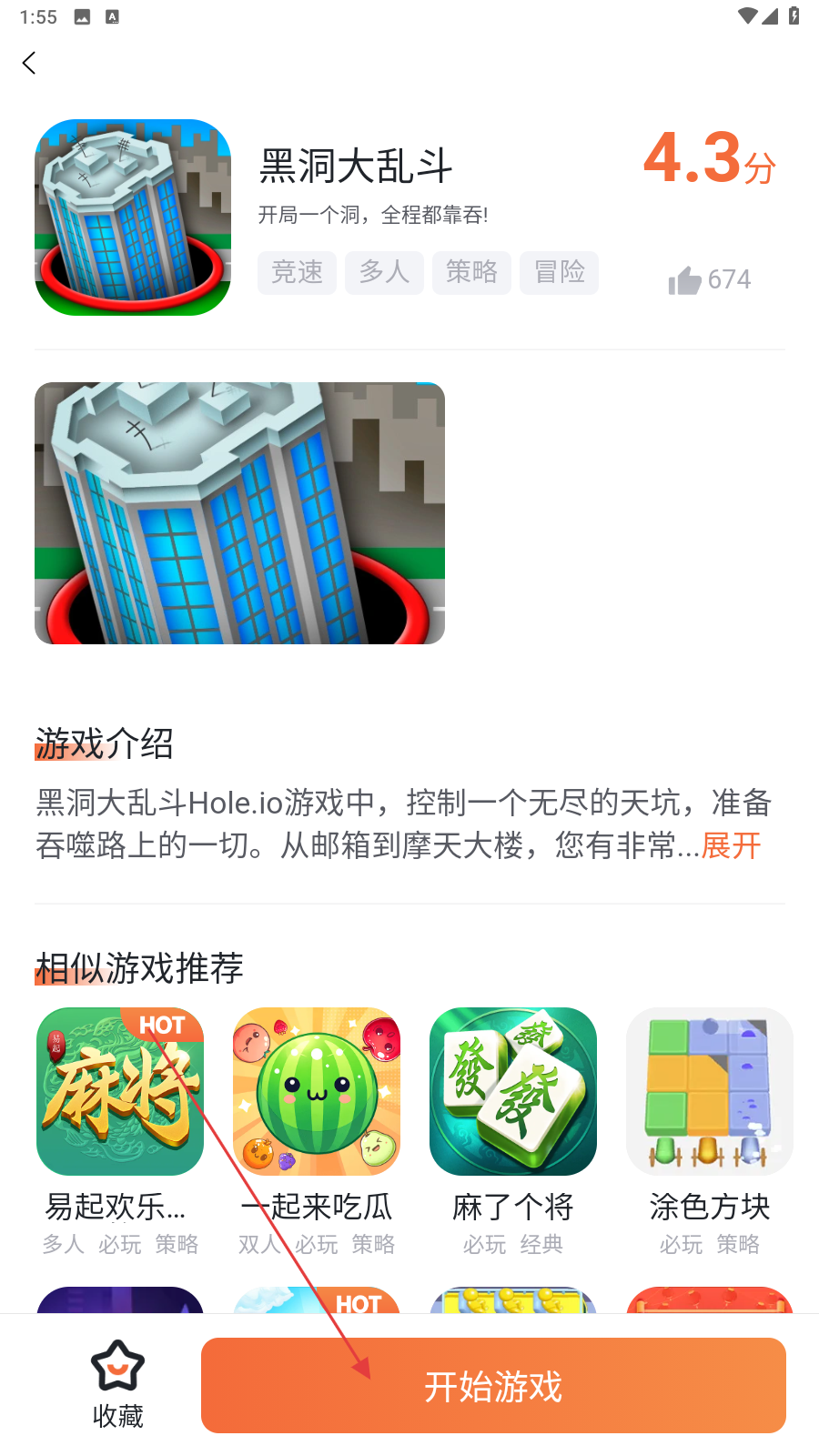Select the 冒险 tag chip
Screen dimensions: 819x1456
[559, 272]
